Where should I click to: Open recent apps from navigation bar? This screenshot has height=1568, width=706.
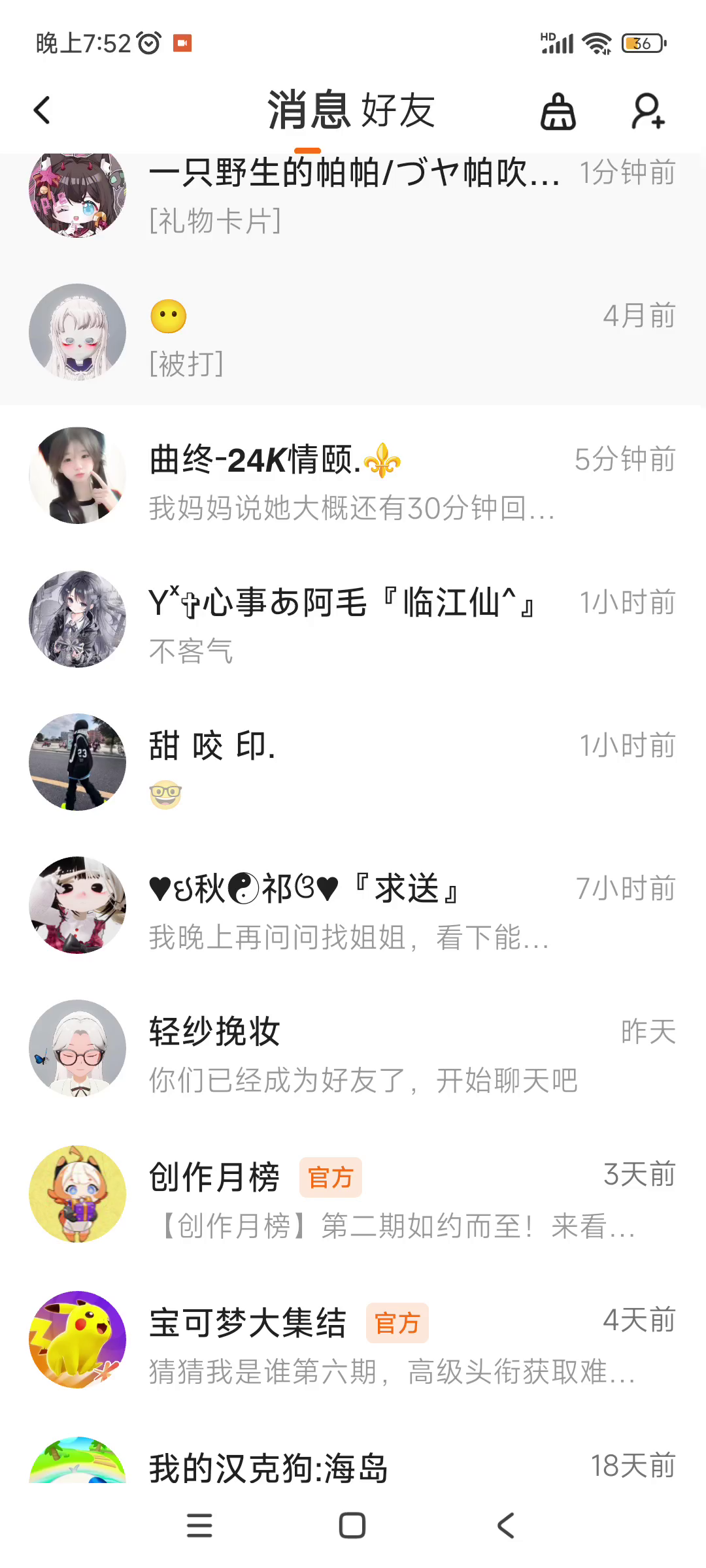tap(199, 1526)
